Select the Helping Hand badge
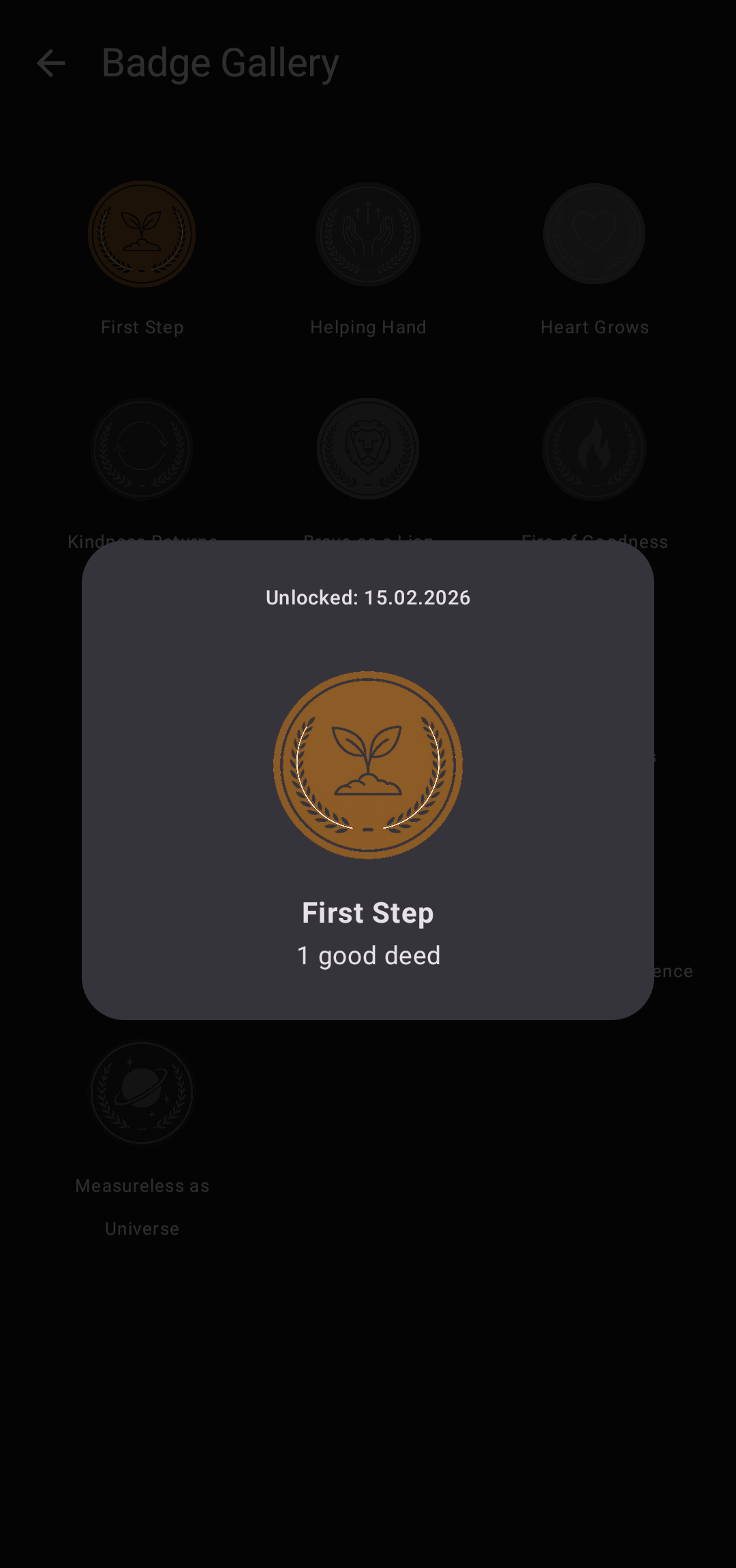The height and width of the screenshot is (1568, 736). point(368,234)
